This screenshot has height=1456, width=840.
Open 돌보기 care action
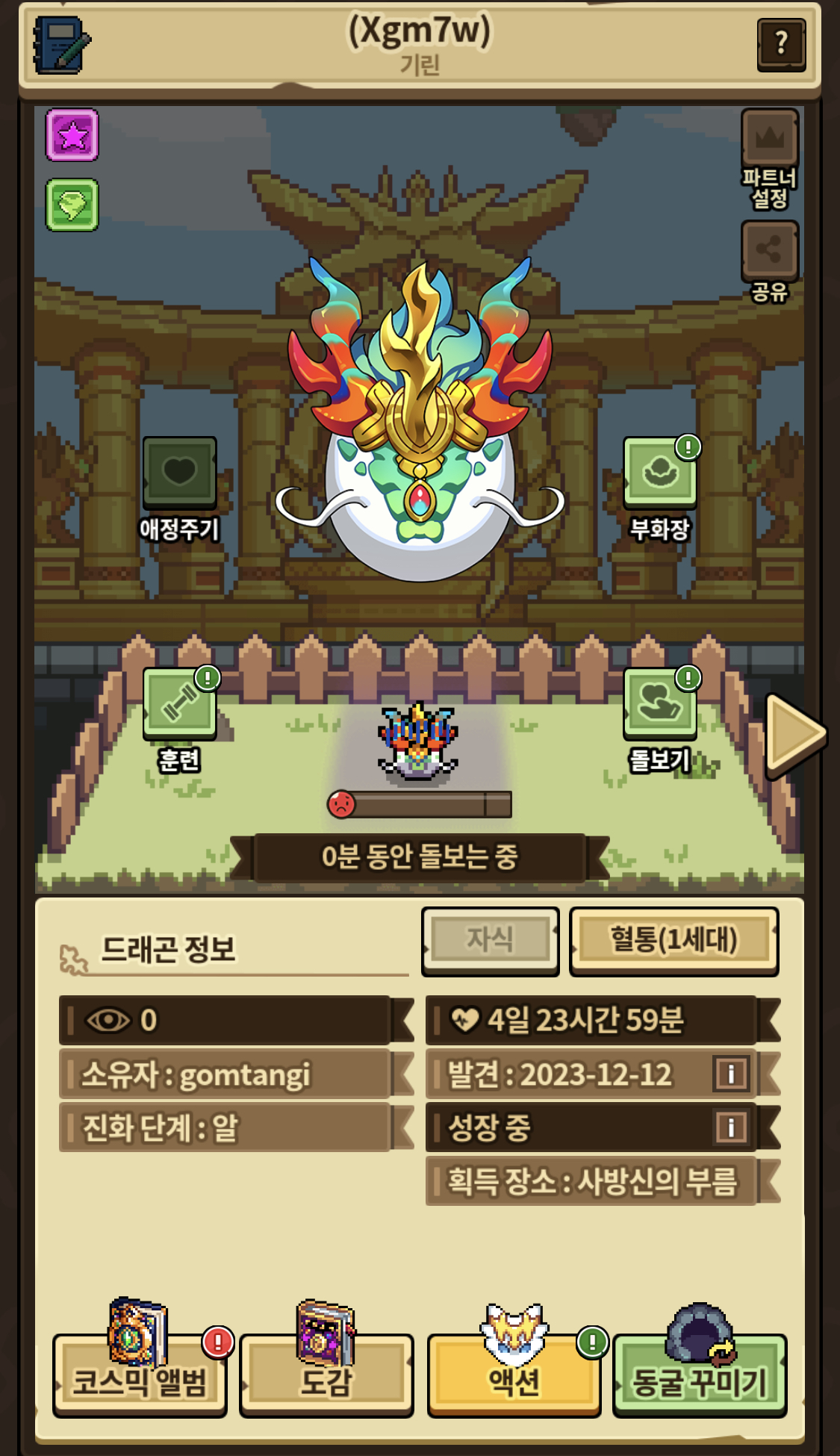pyautogui.click(x=659, y=703)
